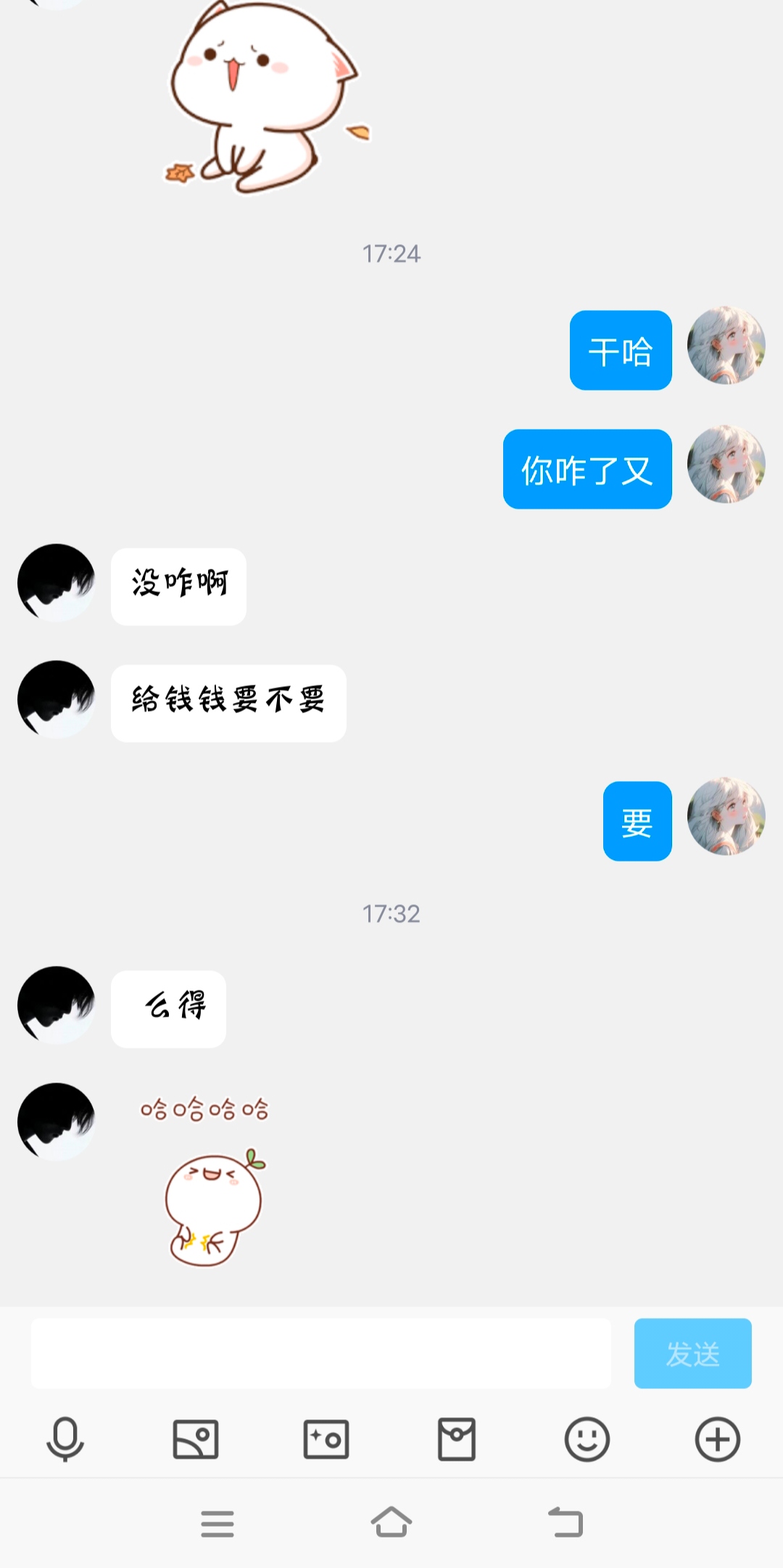783x1568 pixels.
Task: Tap the 么得 message bubble
Action: pyautogui.click(x=168, y=1009)
